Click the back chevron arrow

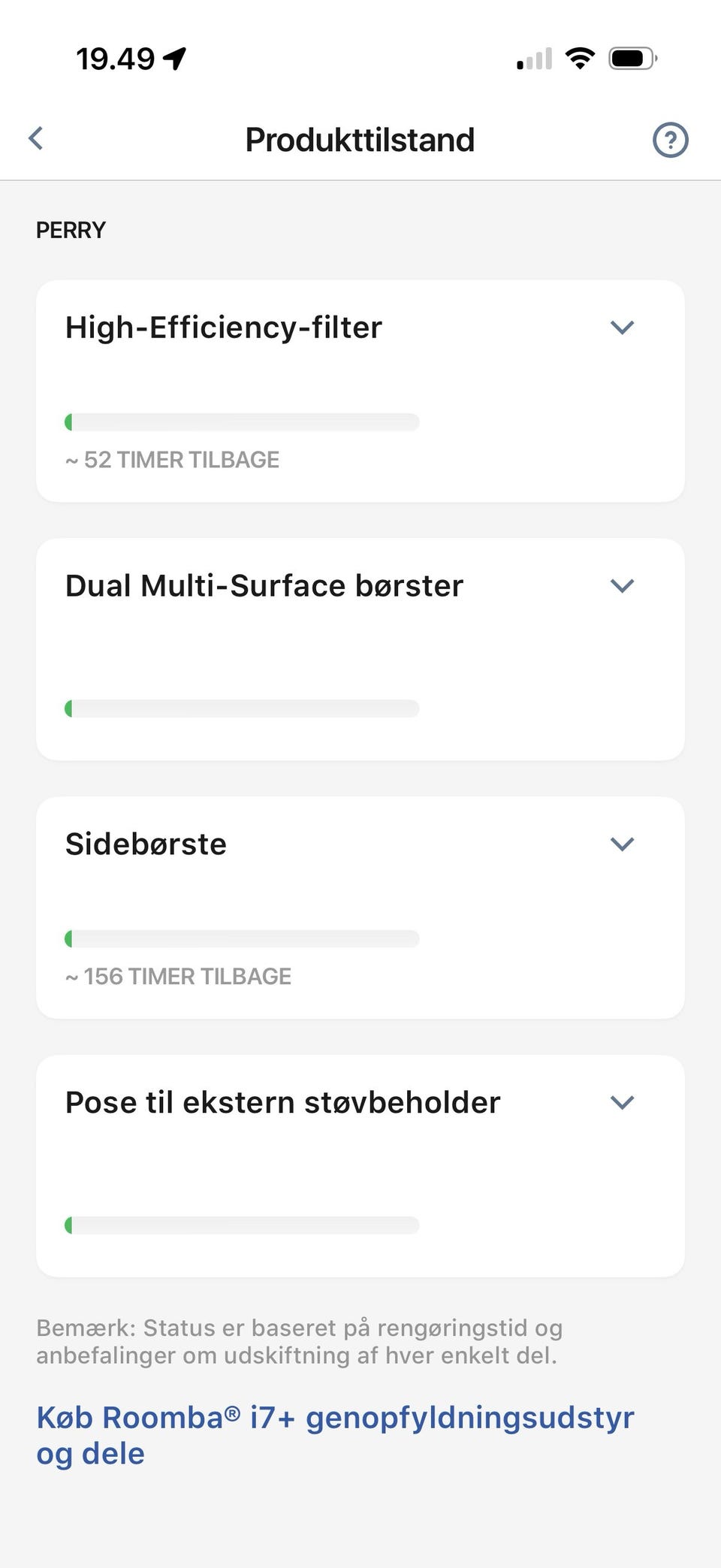click(x=35, y=139)
